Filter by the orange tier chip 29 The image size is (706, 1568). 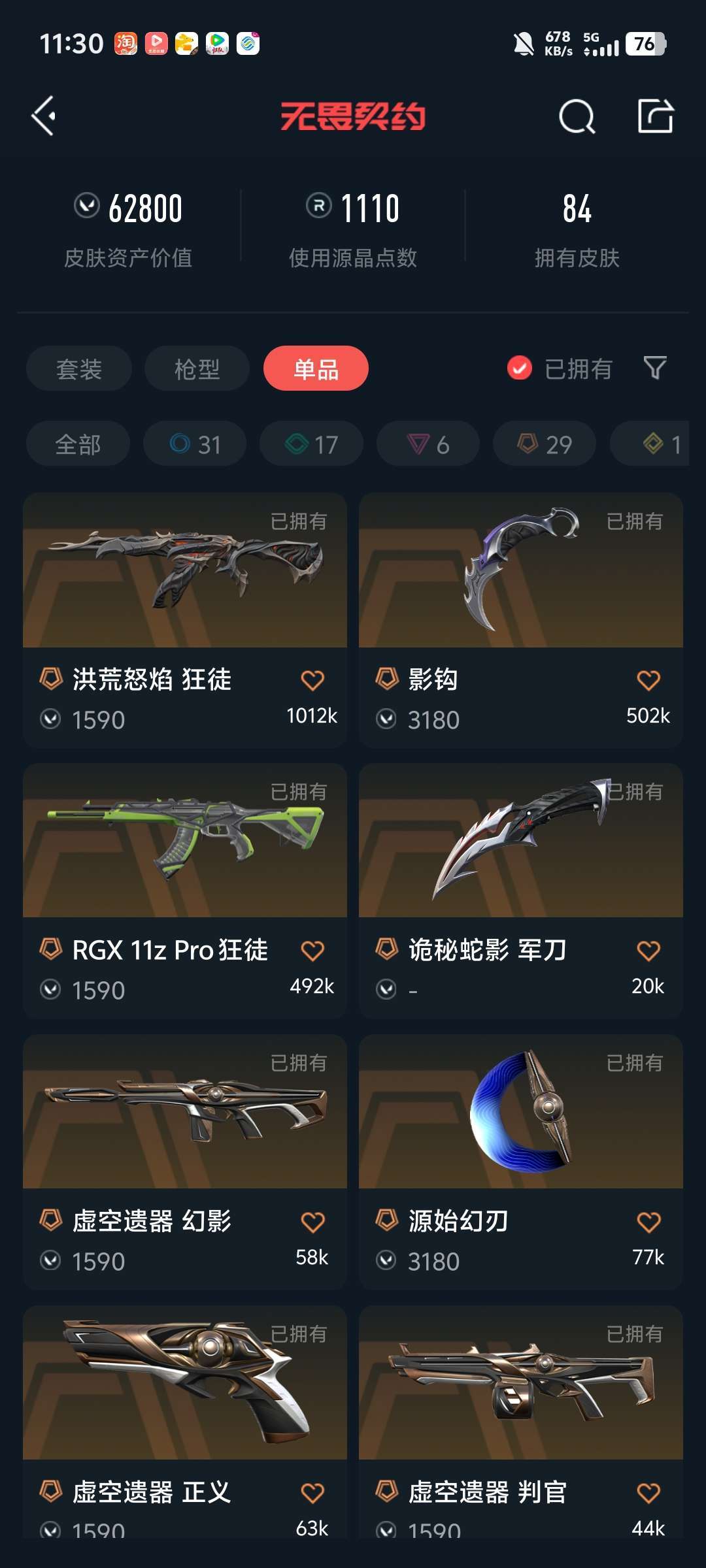[x=545, y=444]
